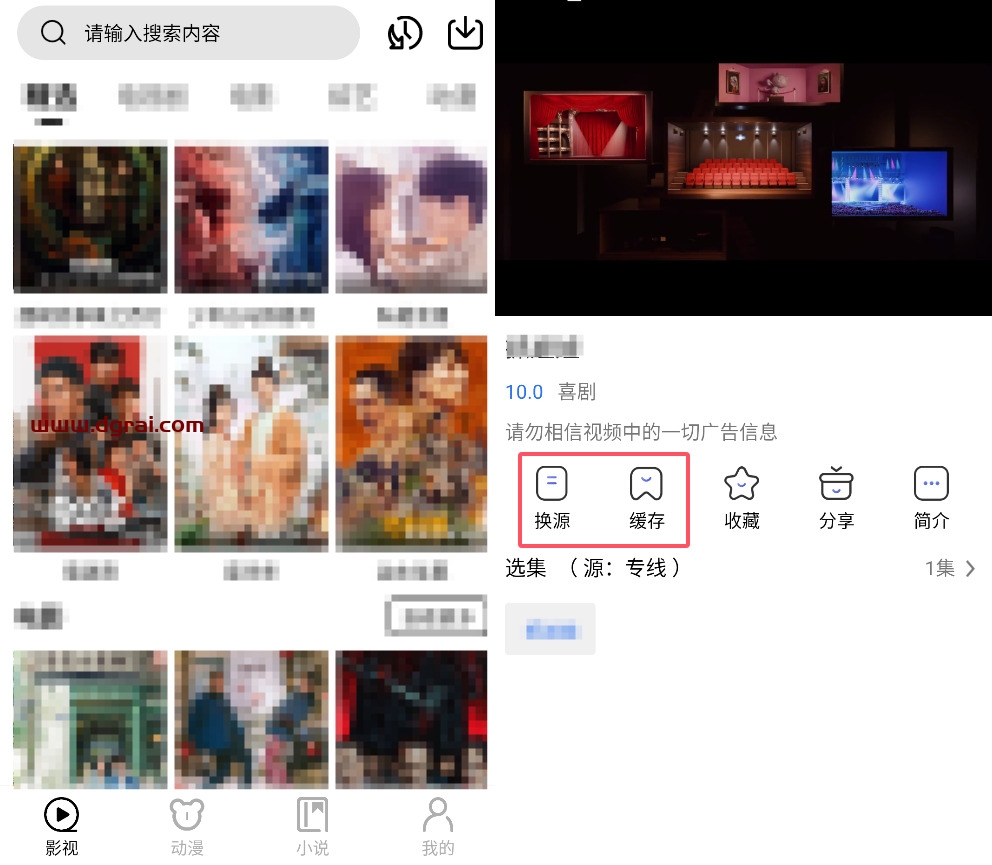Open the downloads icon

pos(465,33)
